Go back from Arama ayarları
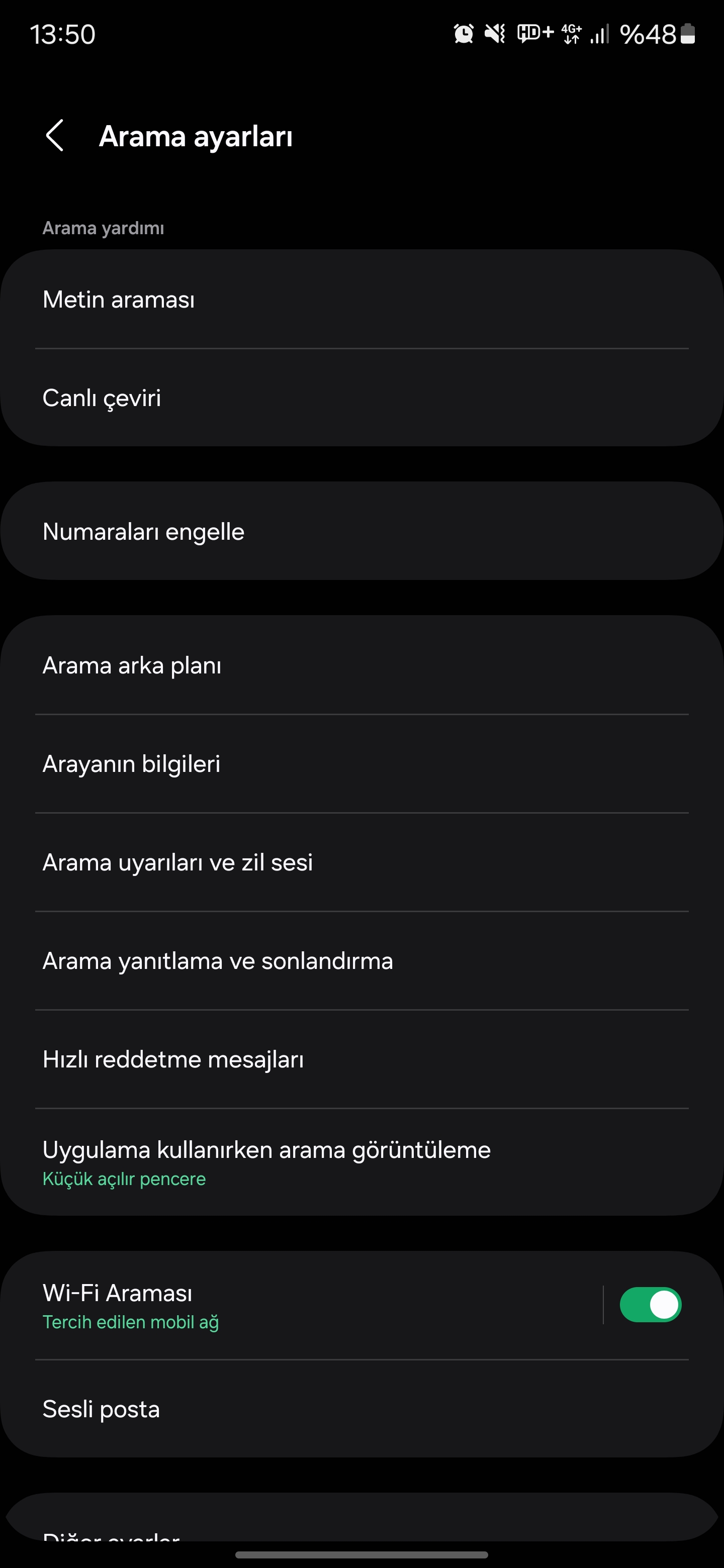This screenshot has height=1568, width=724. click(x=55, y=135)
